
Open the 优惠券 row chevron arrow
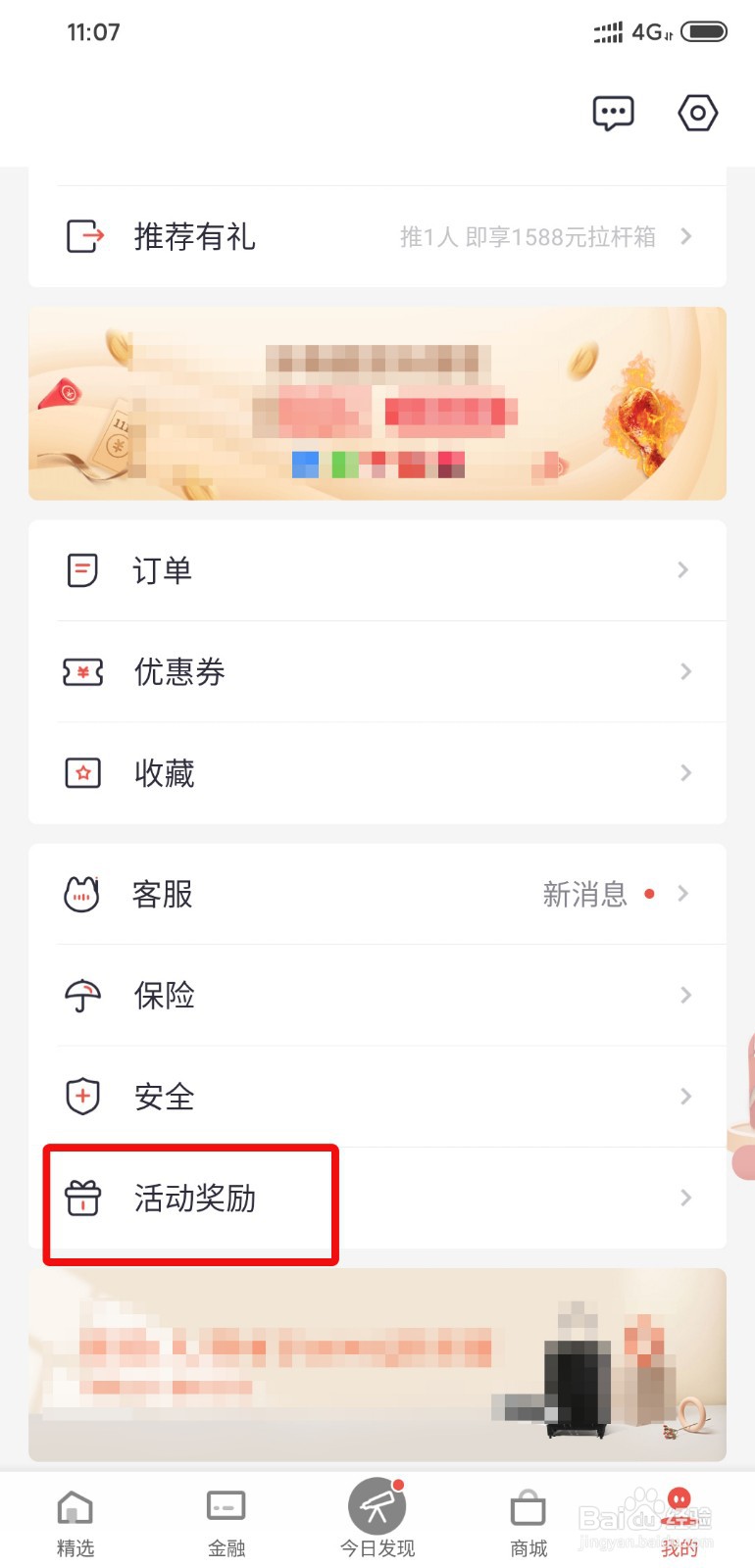tap(685, 672)
